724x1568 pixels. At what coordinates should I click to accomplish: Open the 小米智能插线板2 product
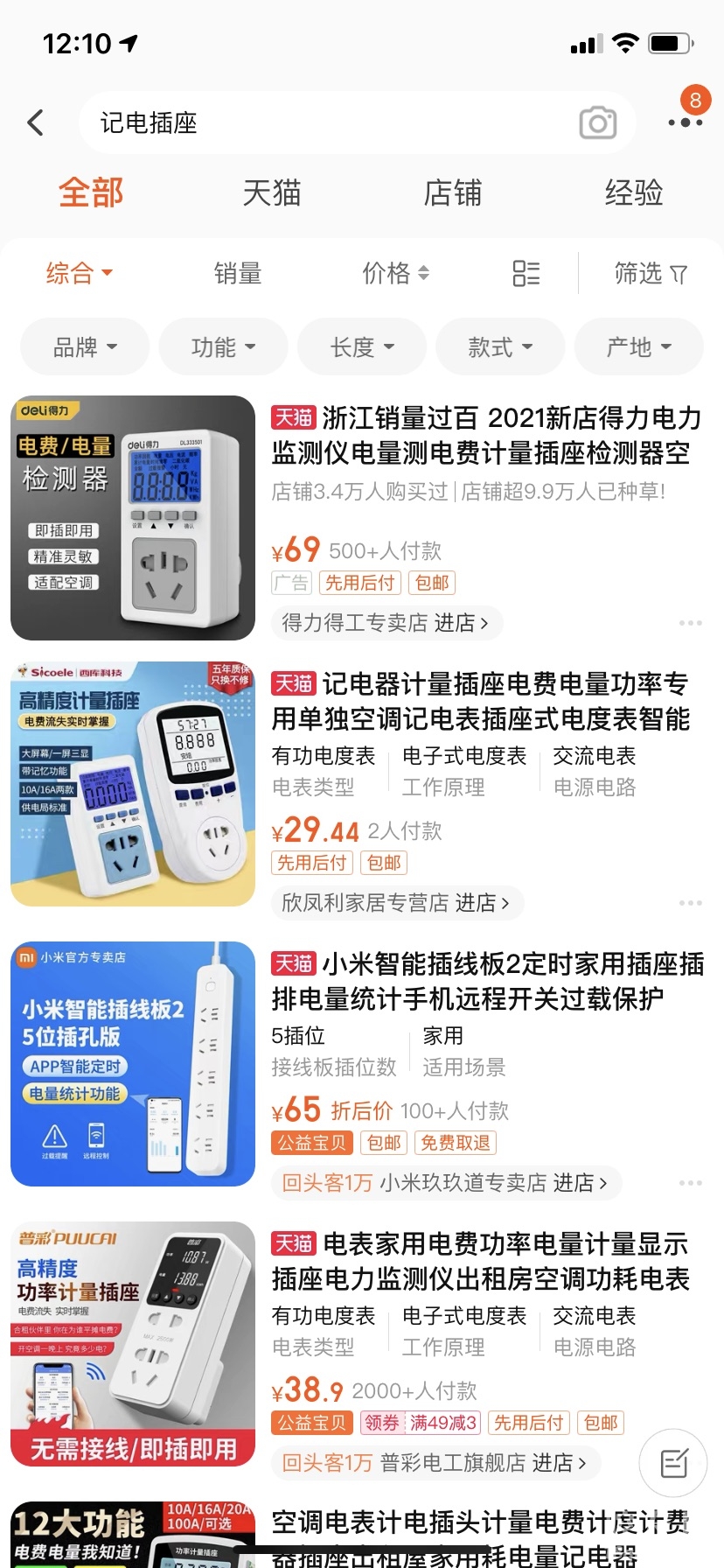coord(133,1064)
